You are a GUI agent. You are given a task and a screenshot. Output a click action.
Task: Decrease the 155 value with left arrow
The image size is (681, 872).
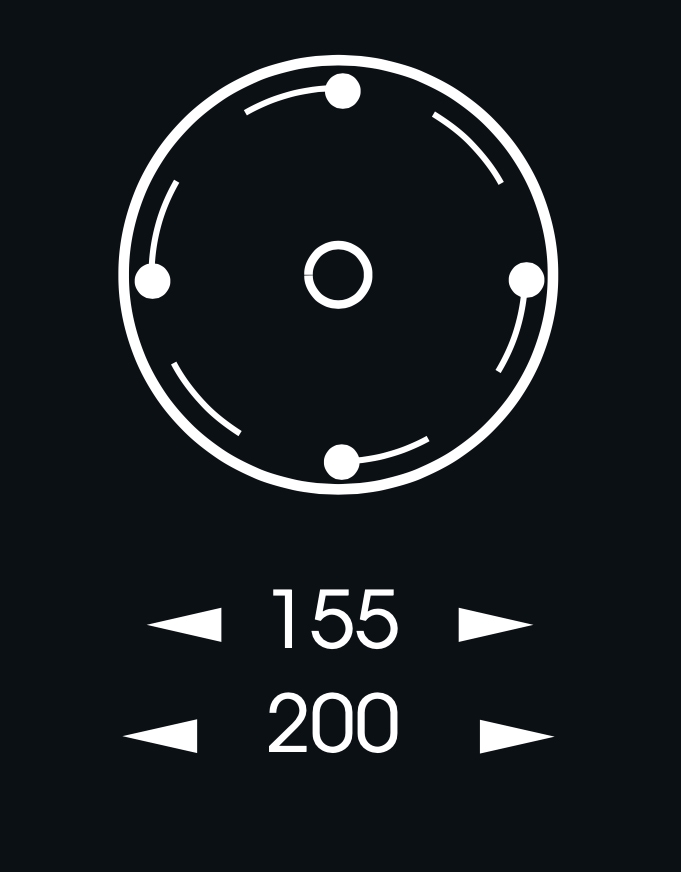185,625
